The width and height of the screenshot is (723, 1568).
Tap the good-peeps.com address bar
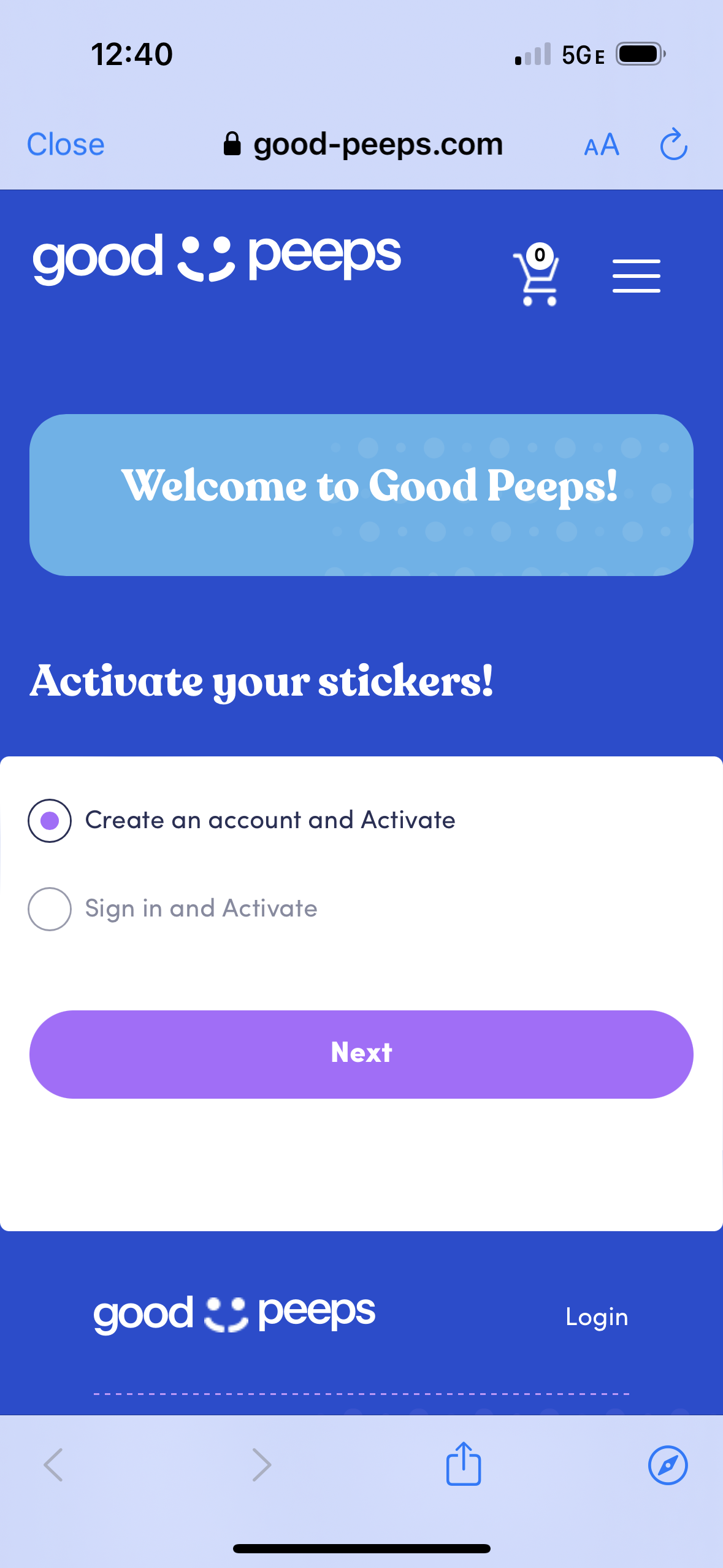click(x=363, y=145)
